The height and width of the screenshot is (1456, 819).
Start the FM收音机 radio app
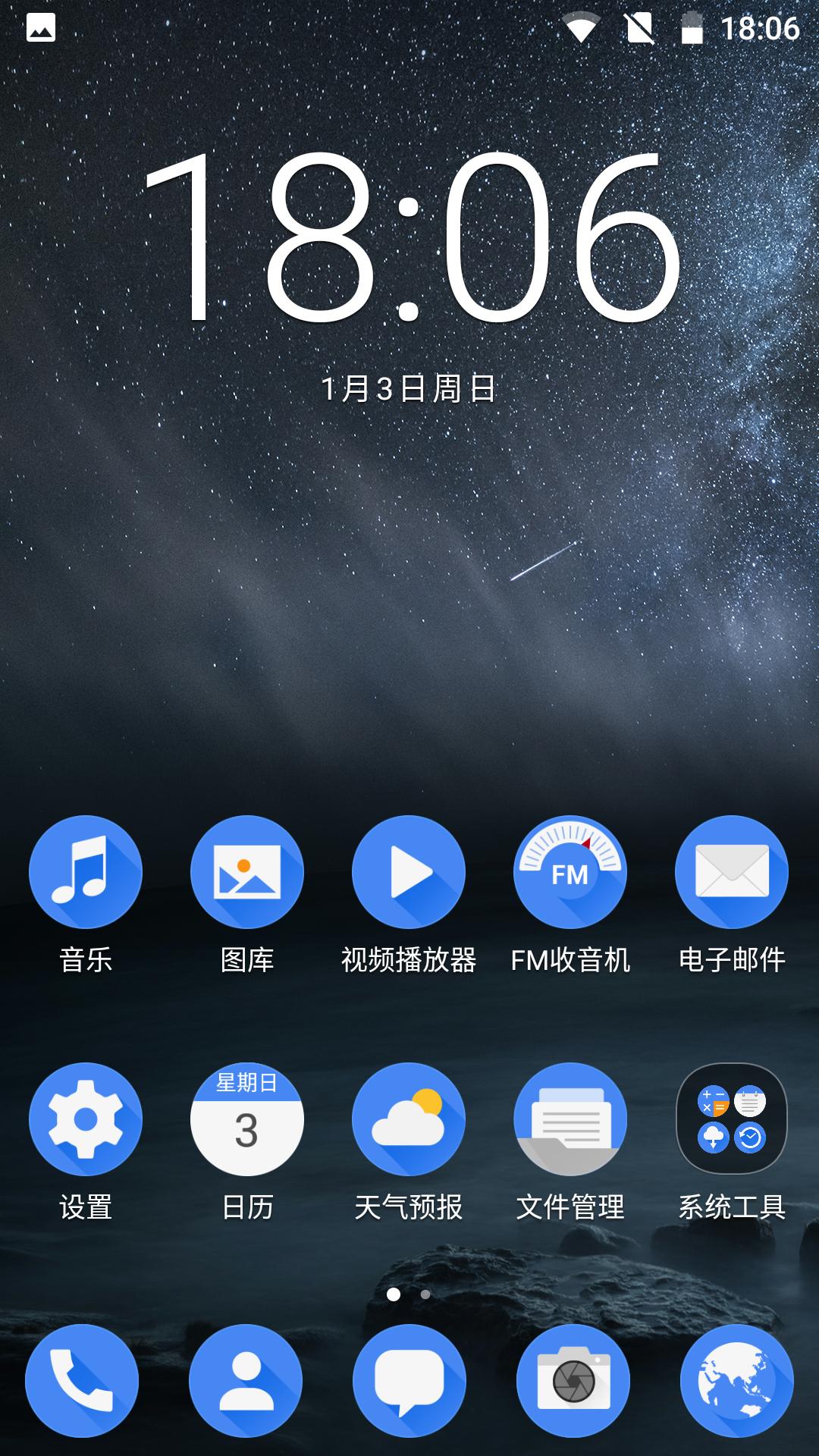570,872
